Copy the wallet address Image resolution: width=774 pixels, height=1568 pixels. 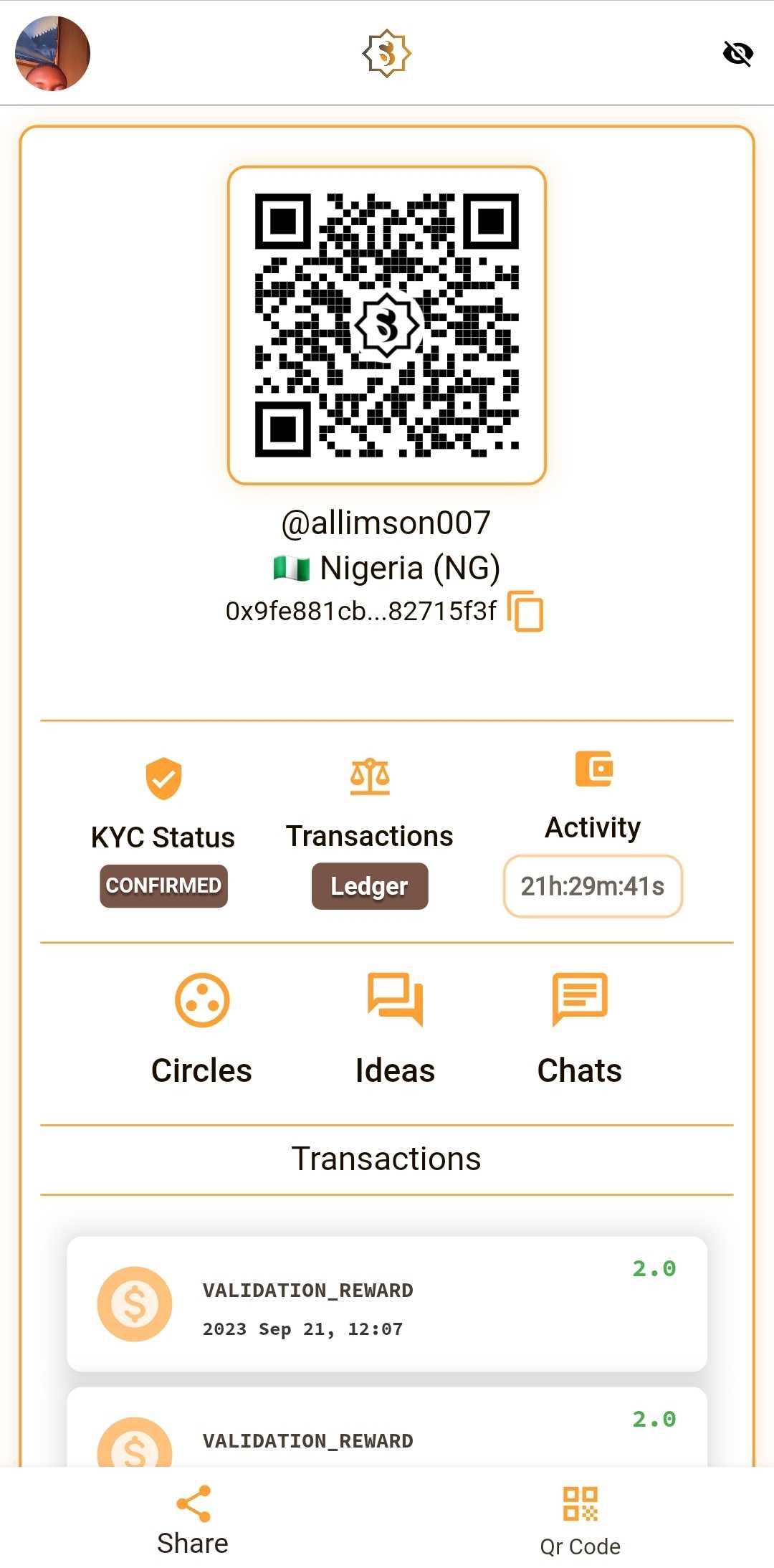click(x=525, y=612)
